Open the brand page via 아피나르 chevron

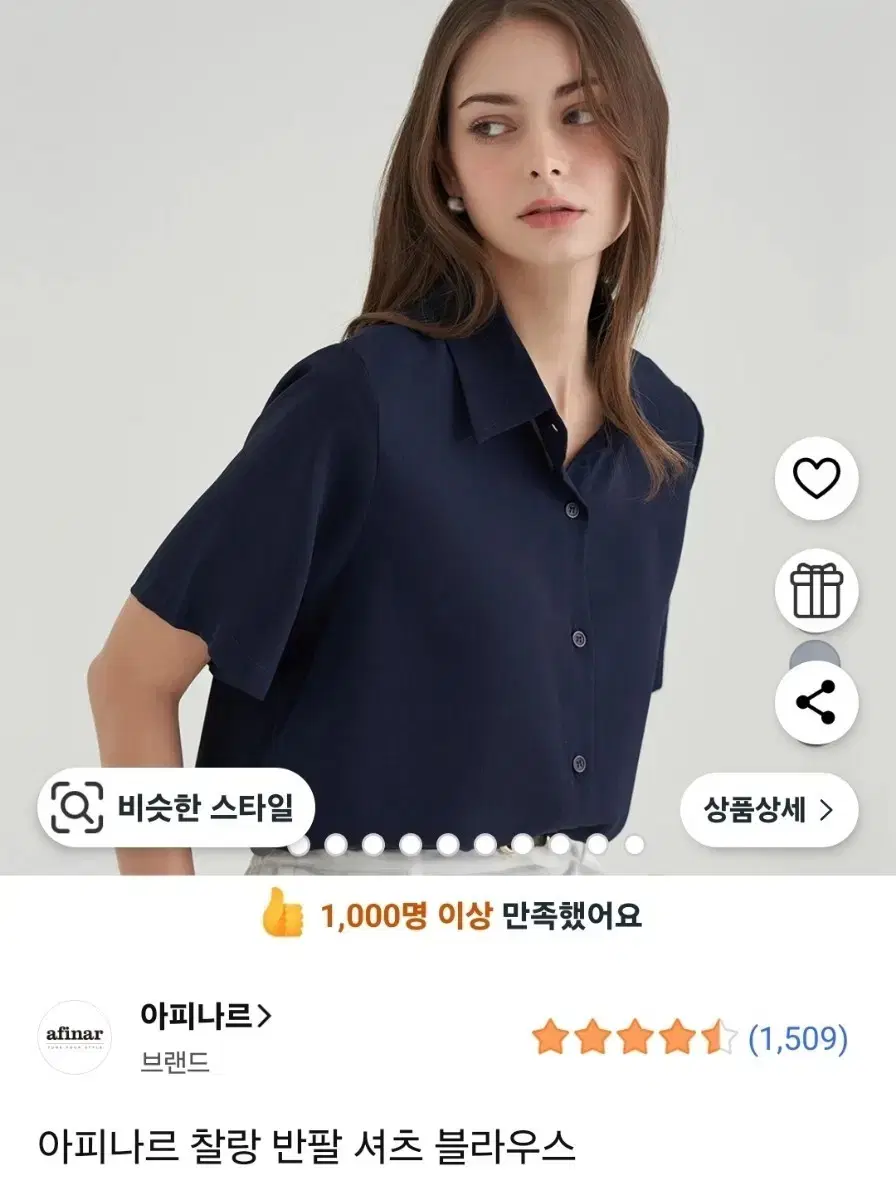[262, 1015]
